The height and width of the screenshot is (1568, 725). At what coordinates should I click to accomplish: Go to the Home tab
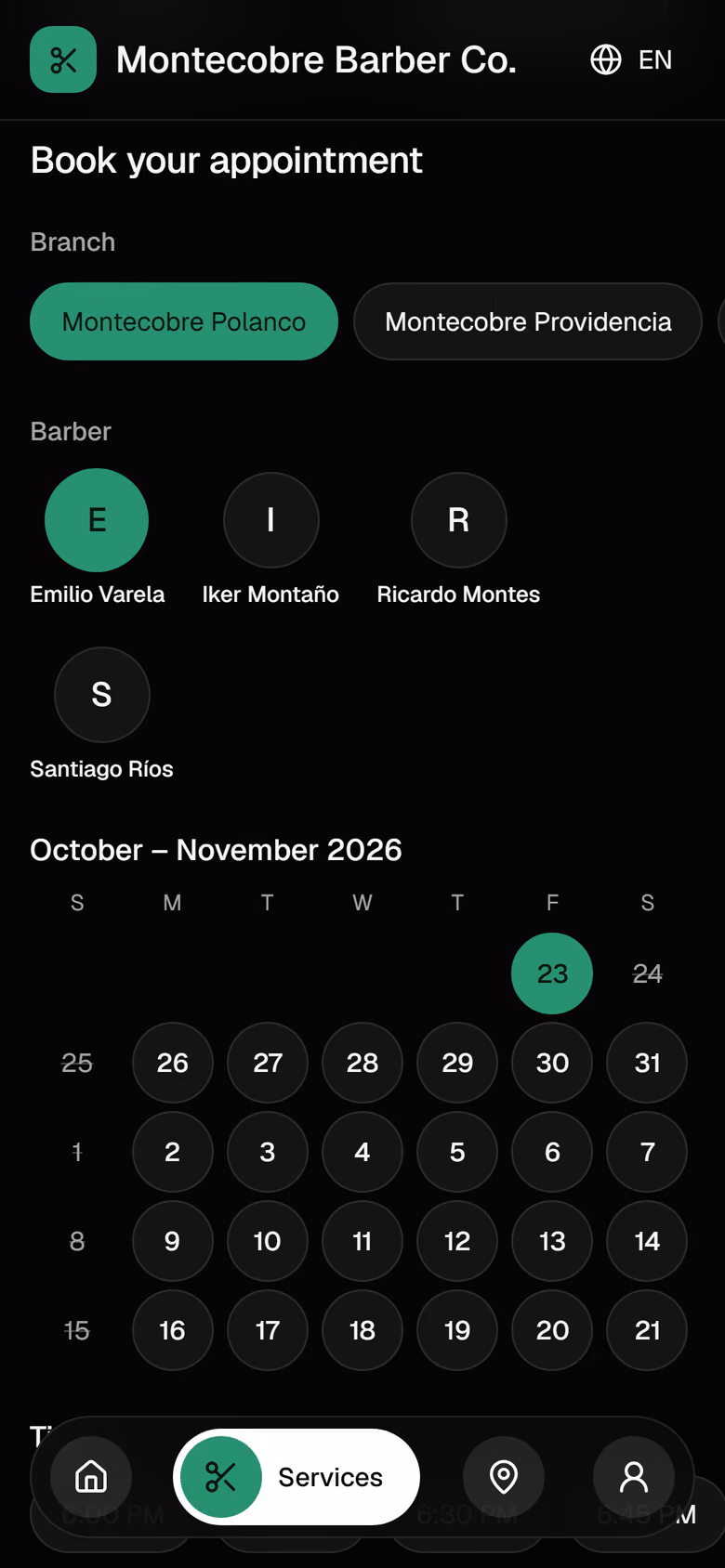click(91, 1477)
